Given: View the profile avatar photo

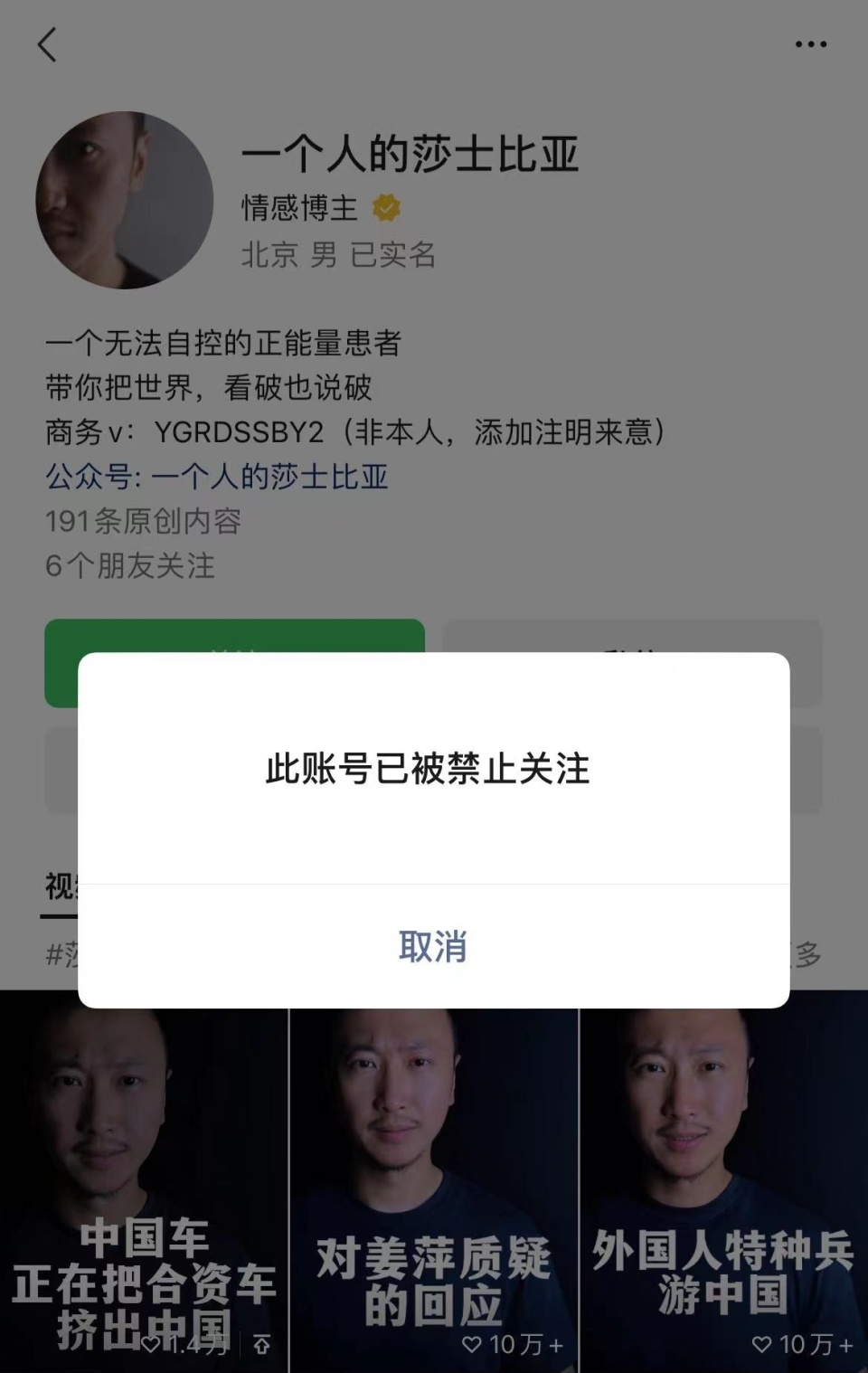Looking at the screenshot, I should click(x=125, y=201).
